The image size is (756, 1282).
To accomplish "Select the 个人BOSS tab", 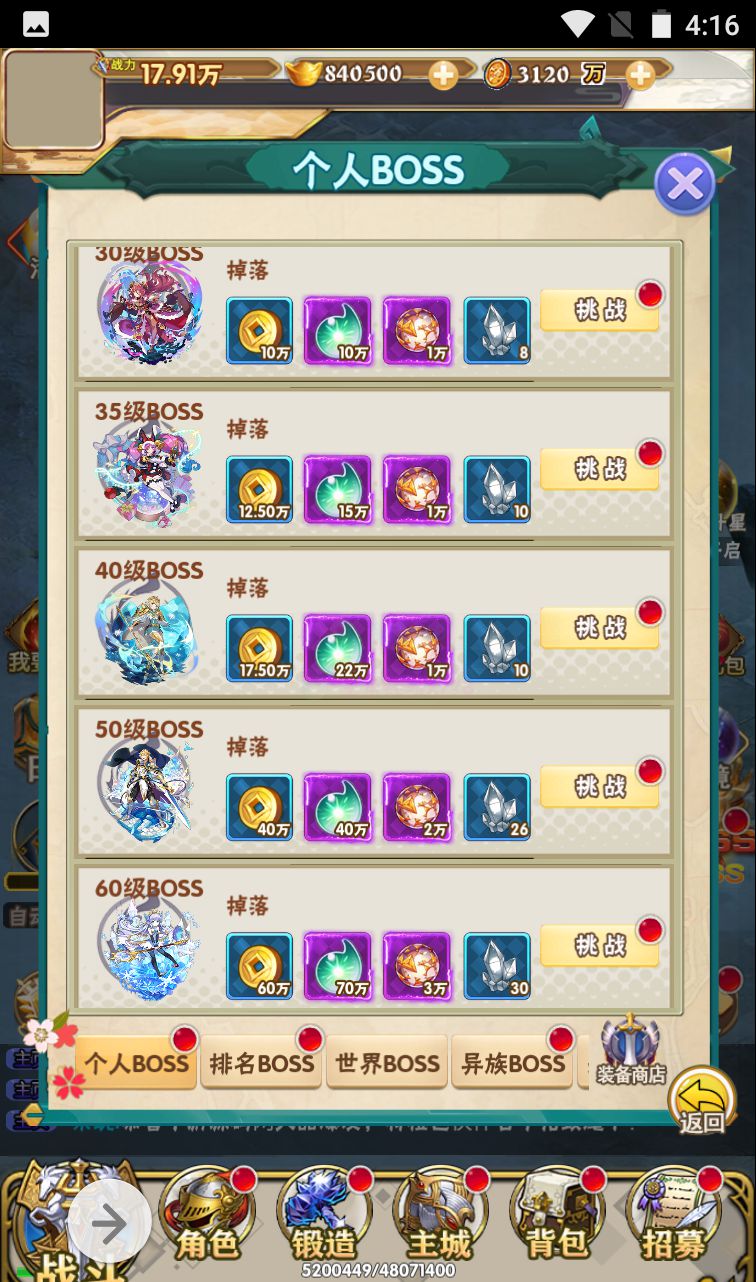I will tap(136, 1063).
